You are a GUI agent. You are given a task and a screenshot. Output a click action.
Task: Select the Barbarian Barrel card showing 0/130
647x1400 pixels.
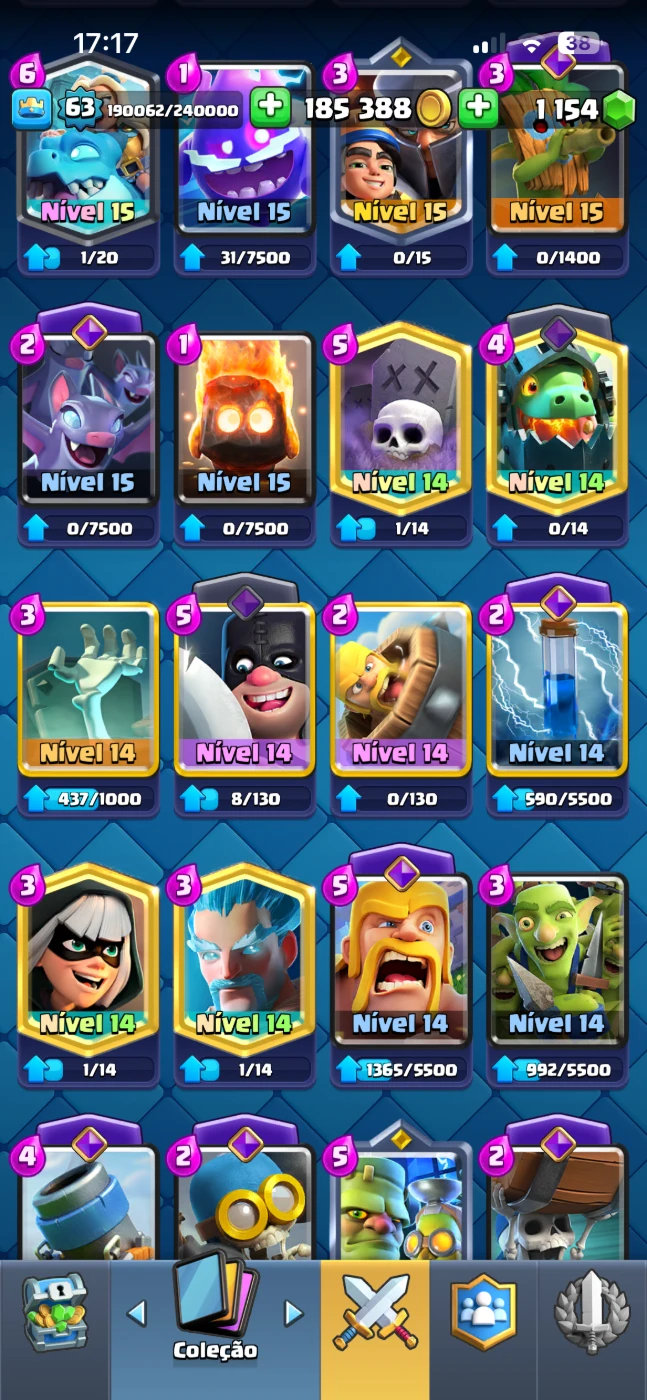[x=401, y=690]
